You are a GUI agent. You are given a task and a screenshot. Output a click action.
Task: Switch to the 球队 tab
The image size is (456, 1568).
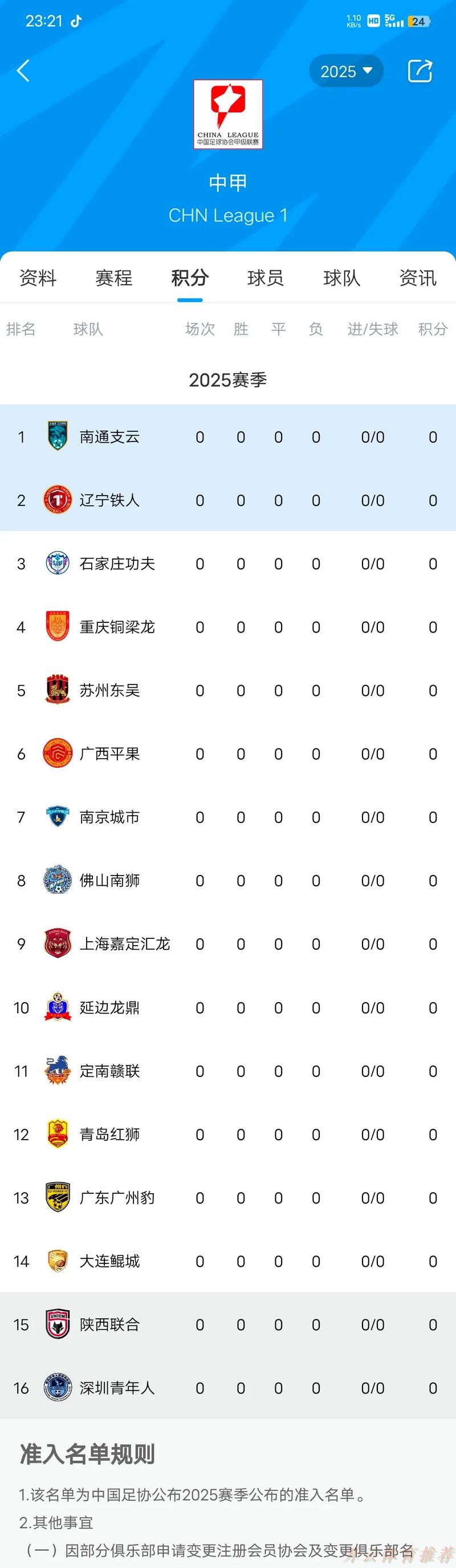click(341, 278)
